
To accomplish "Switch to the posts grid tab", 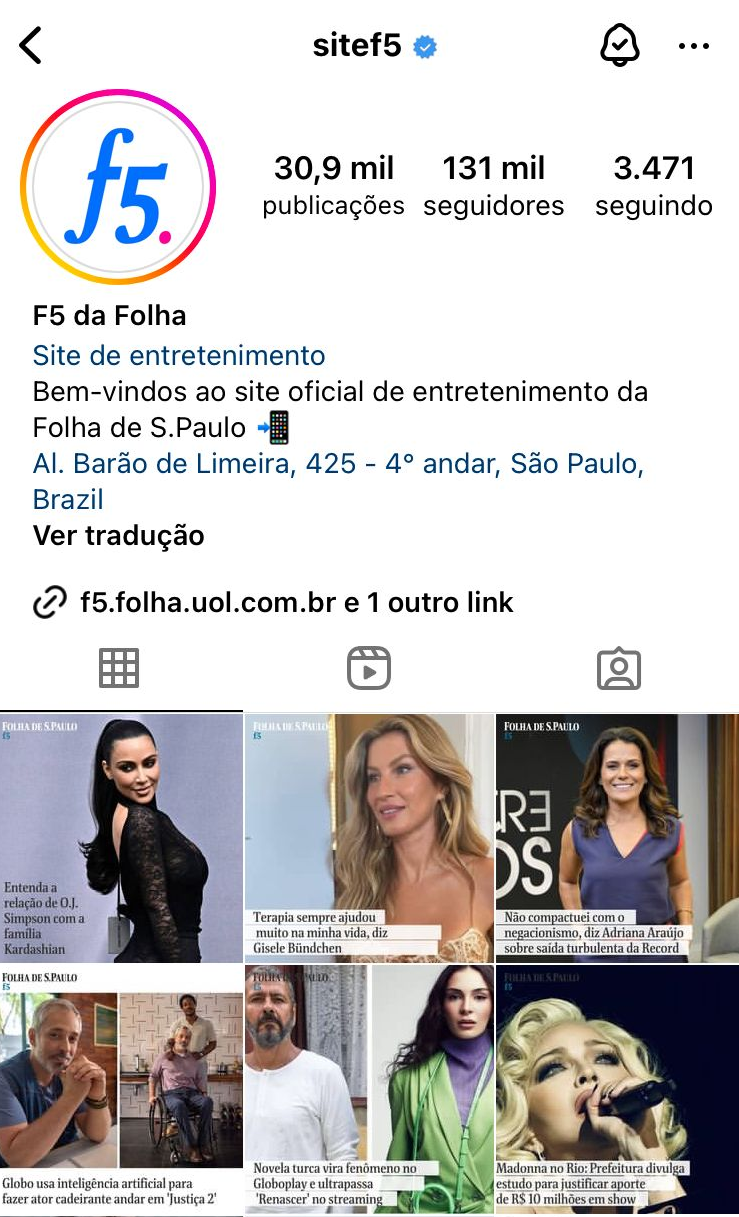I will [119, 668].
